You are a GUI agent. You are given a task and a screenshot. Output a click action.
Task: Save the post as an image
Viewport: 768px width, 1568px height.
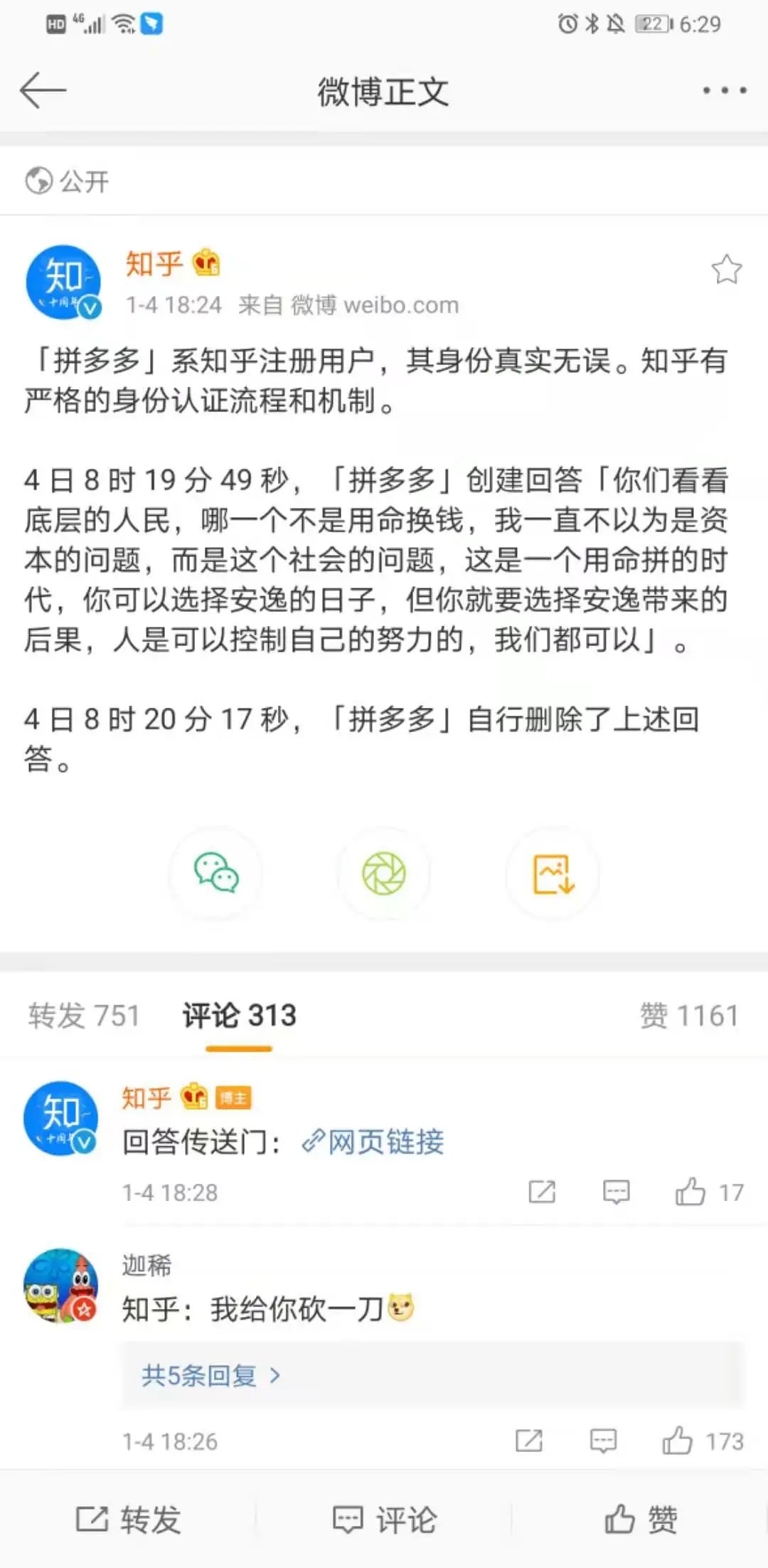tap(553, 874)
